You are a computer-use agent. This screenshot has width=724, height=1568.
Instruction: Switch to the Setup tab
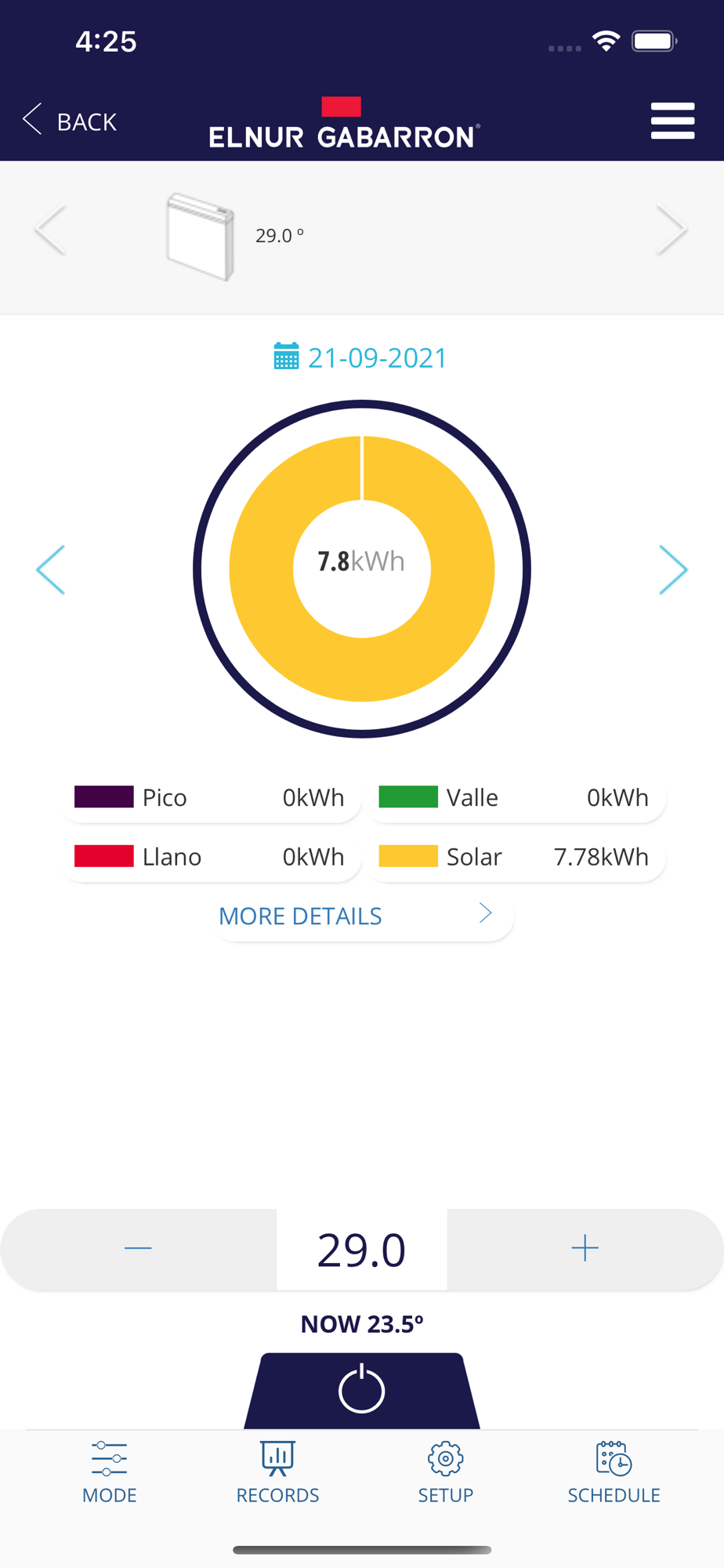pyautogui.click(x=445, y=1472)
